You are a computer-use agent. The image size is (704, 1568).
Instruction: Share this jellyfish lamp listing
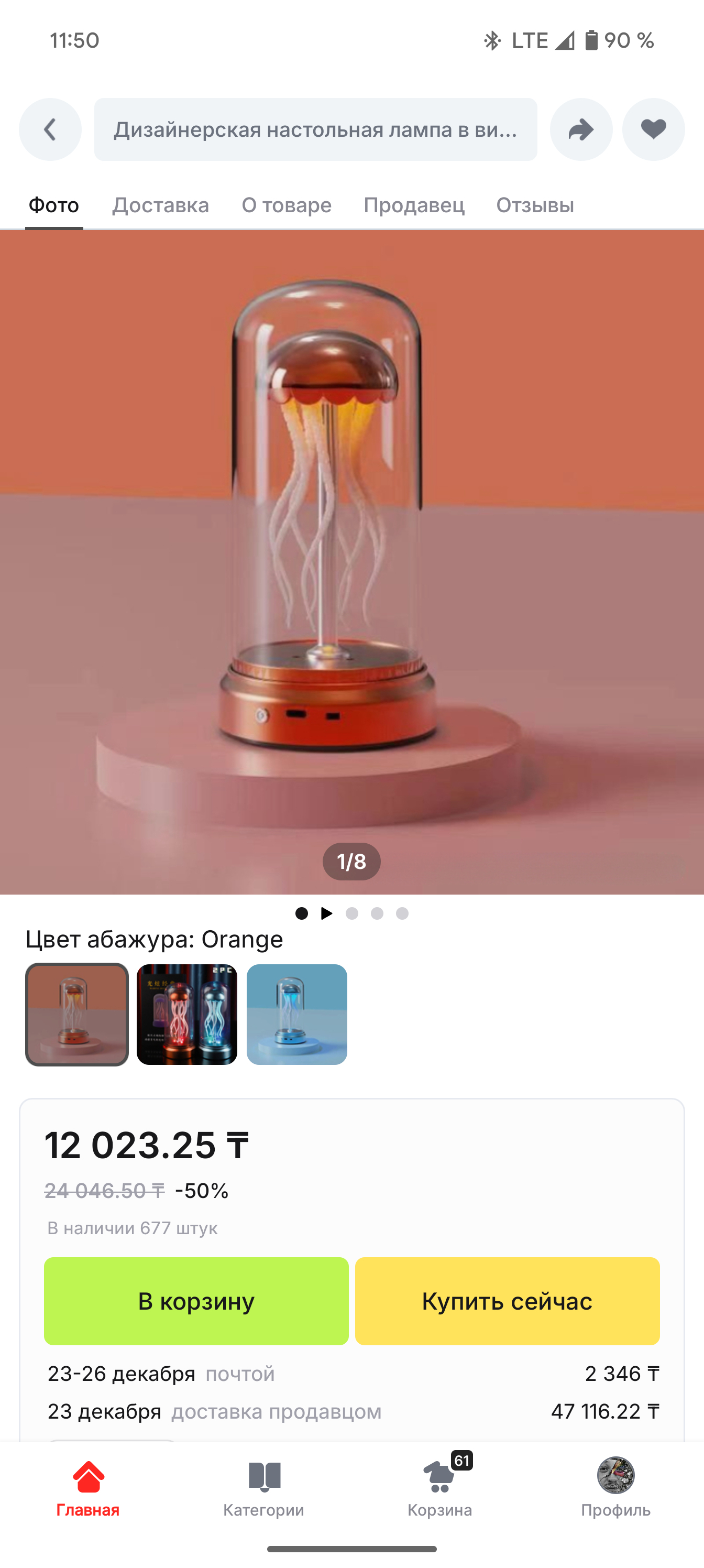[x=580, y=129]
